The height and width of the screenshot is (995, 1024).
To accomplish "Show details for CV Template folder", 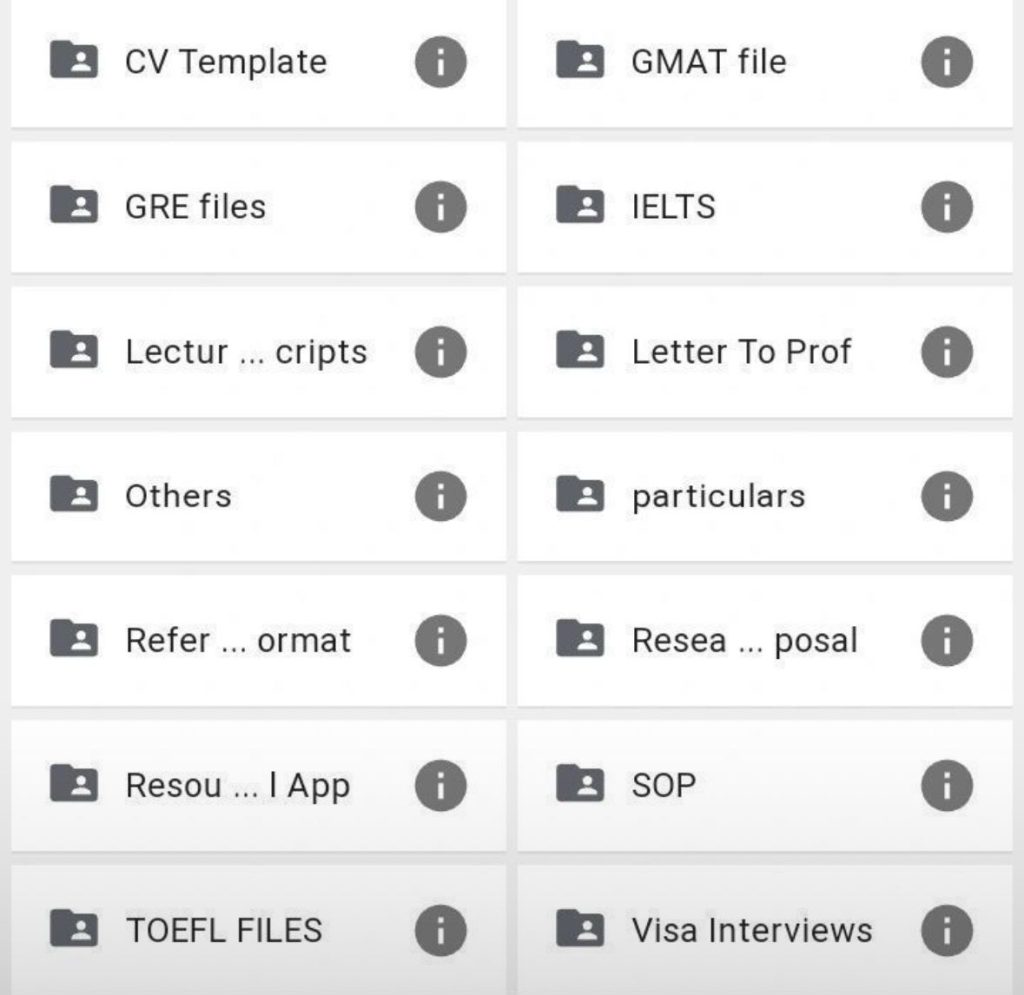I will coord(440,62).
